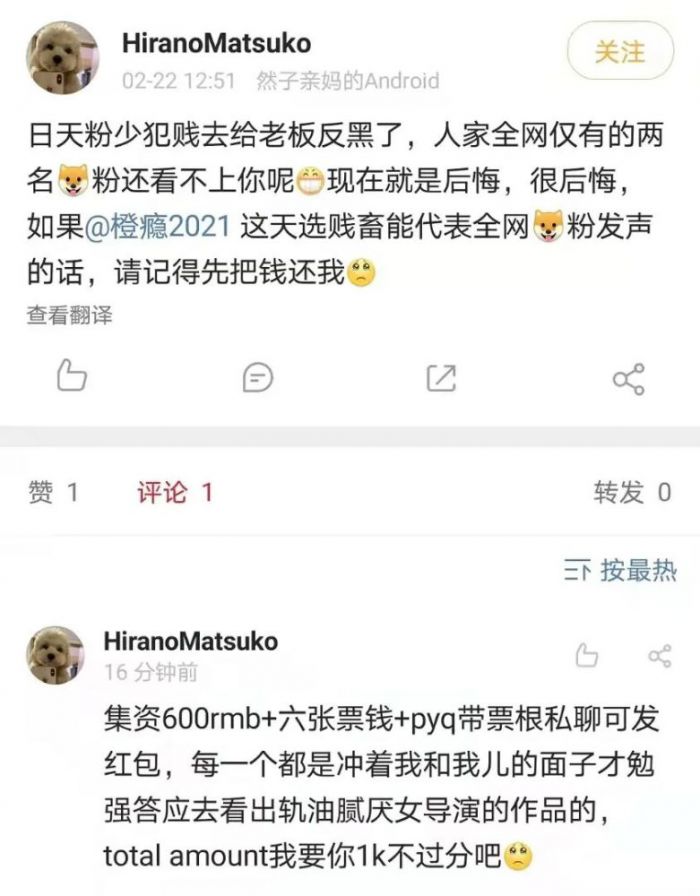Tap 查看翻译 to translate the post

[x=69, y=315]
